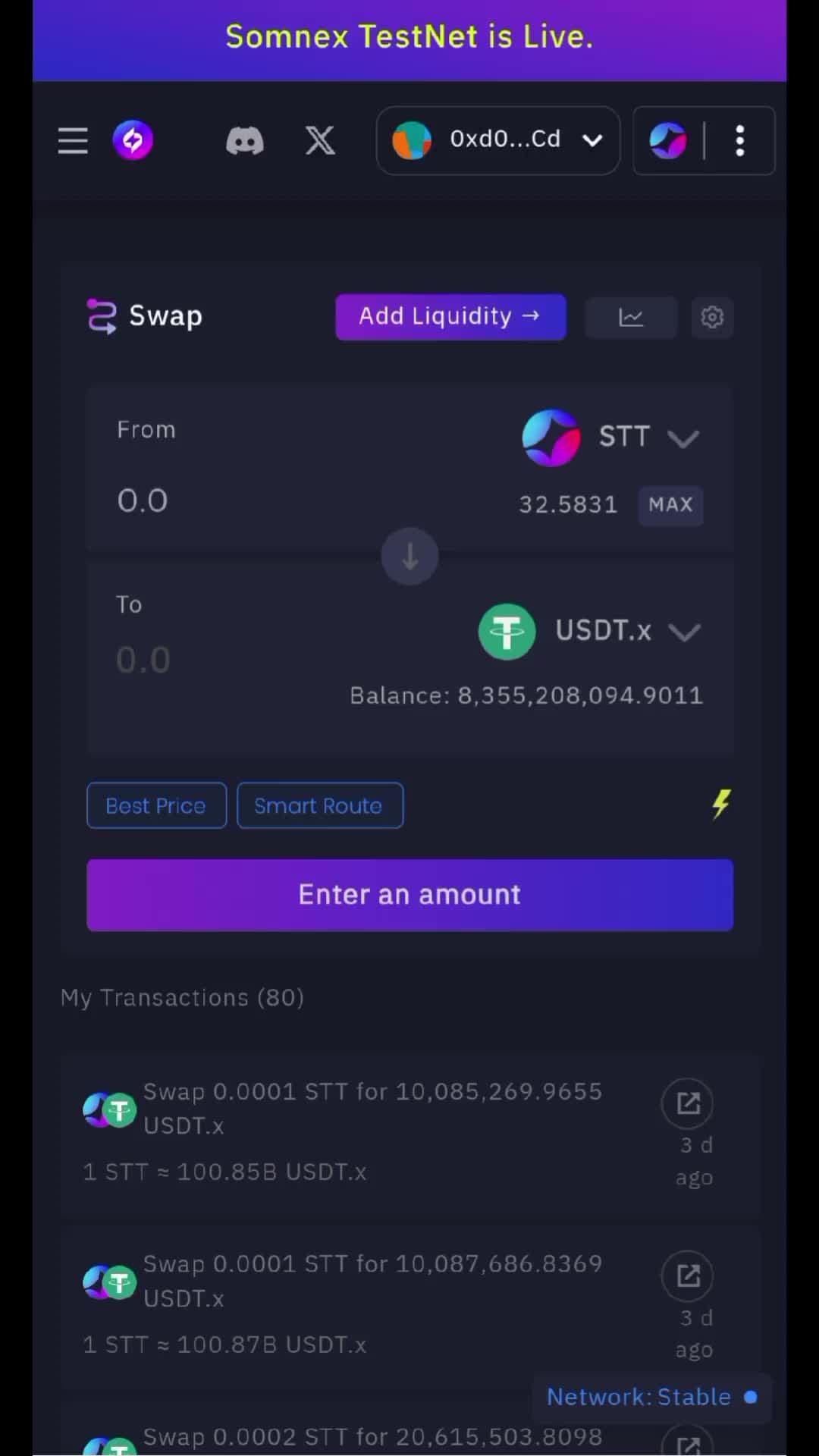This screenshot has height=1456, width=819.
Task: Toggle the Best Price option
Action: [x=156, y=805]
